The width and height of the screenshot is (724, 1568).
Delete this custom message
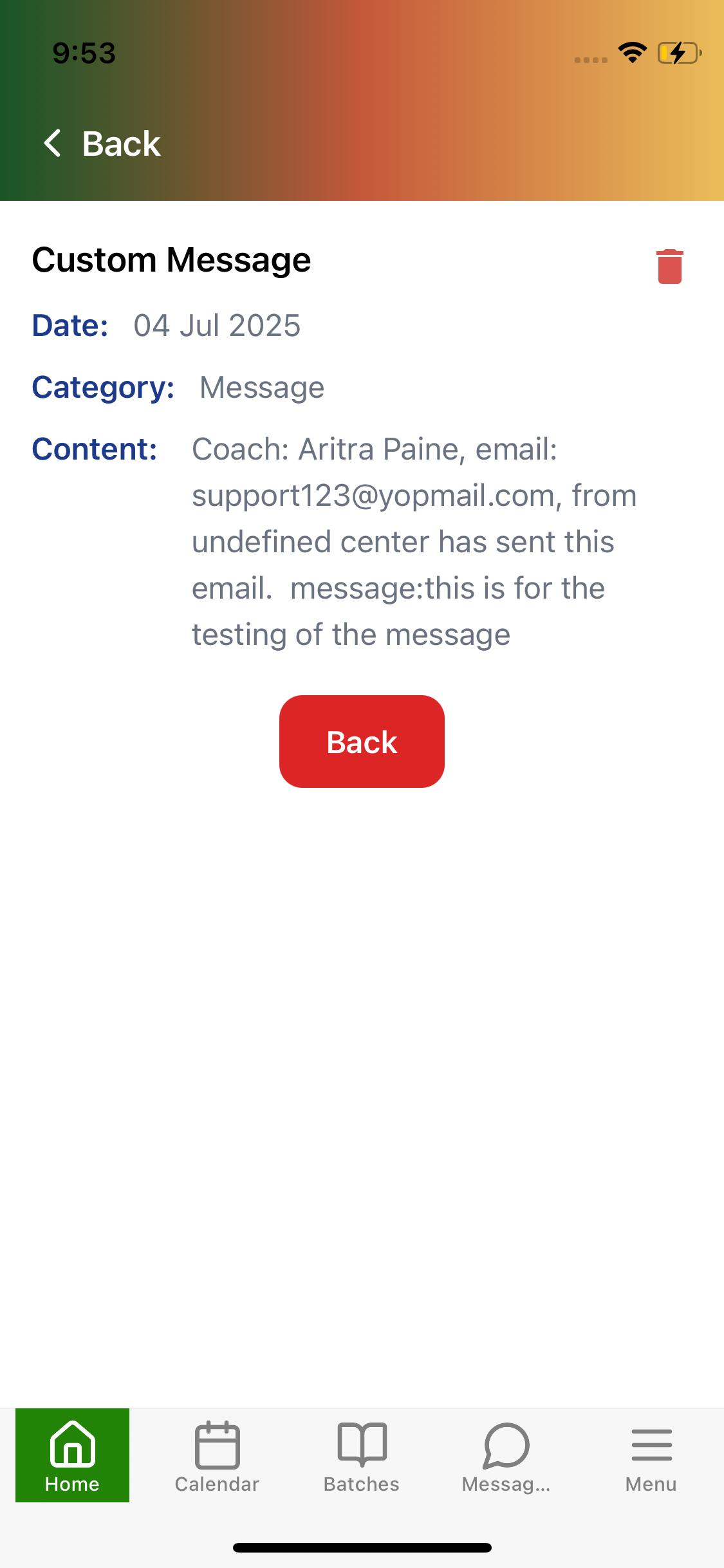point(669,266)
